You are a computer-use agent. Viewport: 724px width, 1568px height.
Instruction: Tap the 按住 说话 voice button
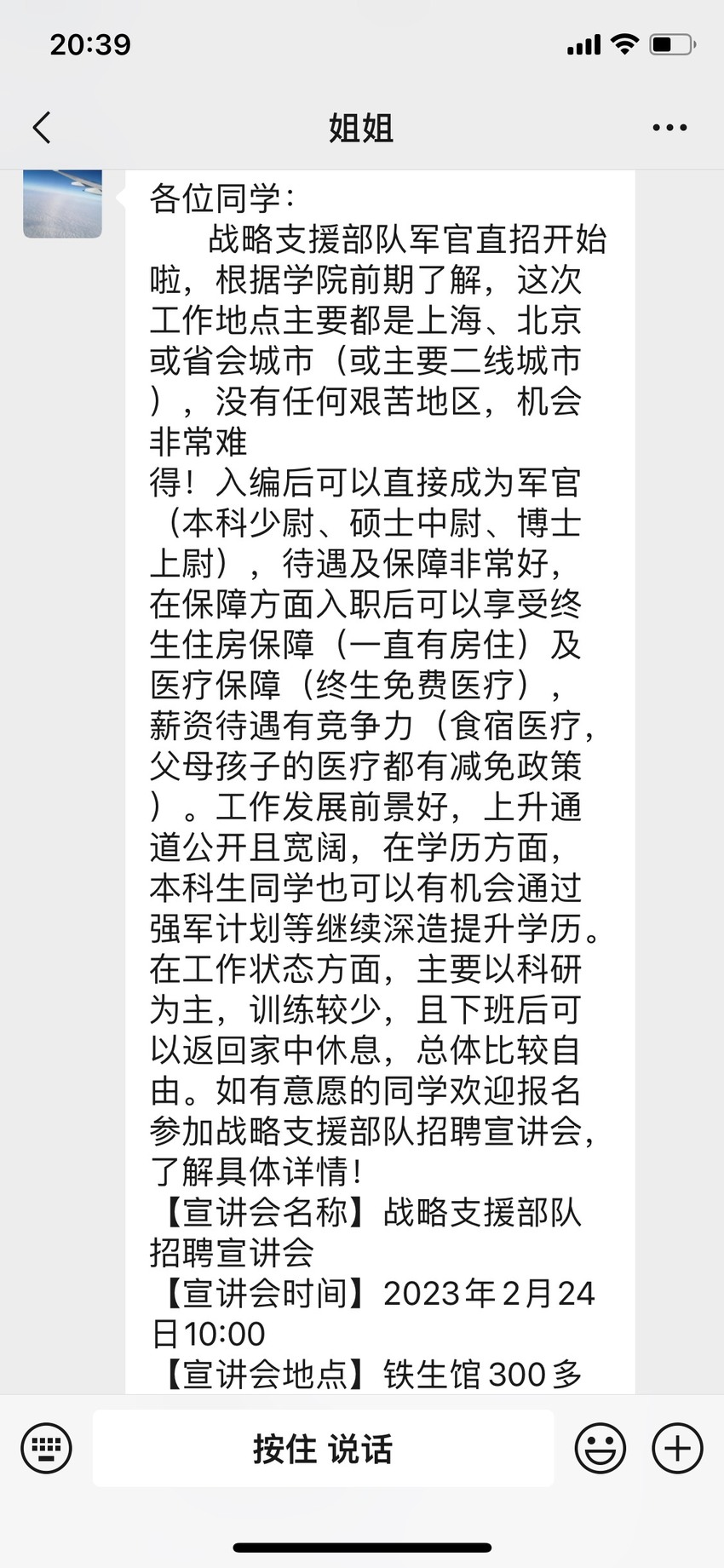pos(323,1448)
